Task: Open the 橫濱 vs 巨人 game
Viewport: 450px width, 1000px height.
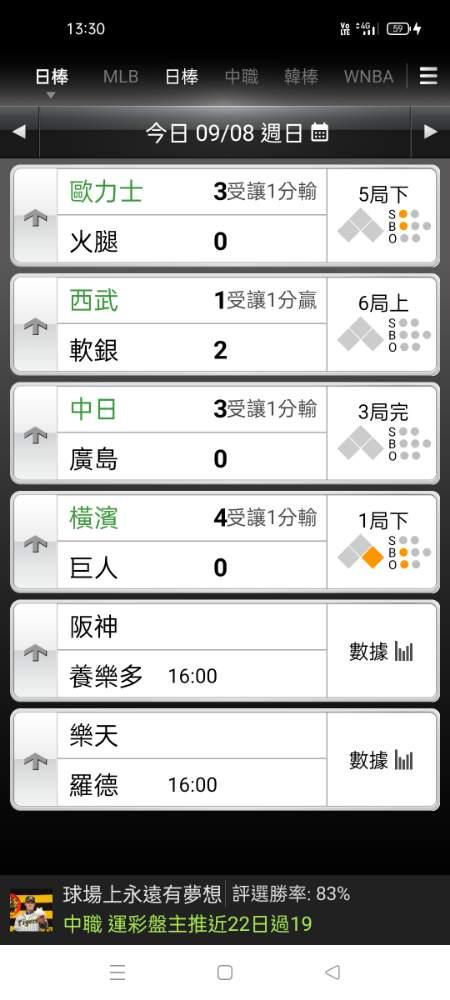Action: click(191, 541)
